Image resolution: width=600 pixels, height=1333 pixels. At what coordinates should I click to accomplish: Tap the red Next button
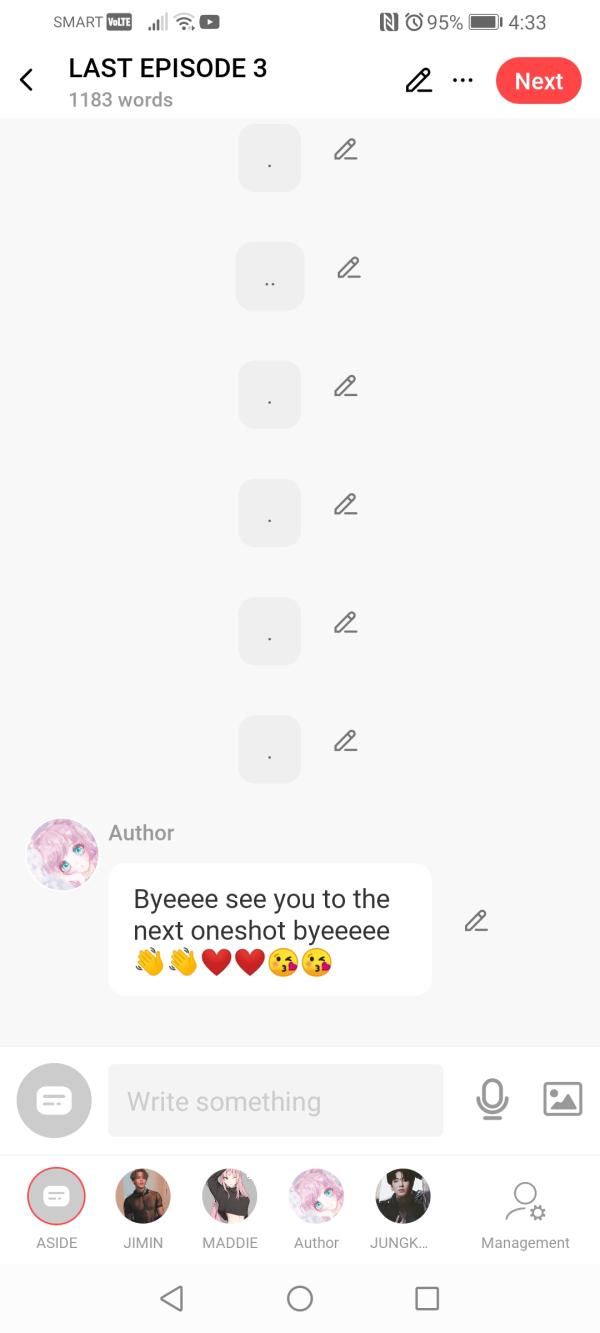538,81
